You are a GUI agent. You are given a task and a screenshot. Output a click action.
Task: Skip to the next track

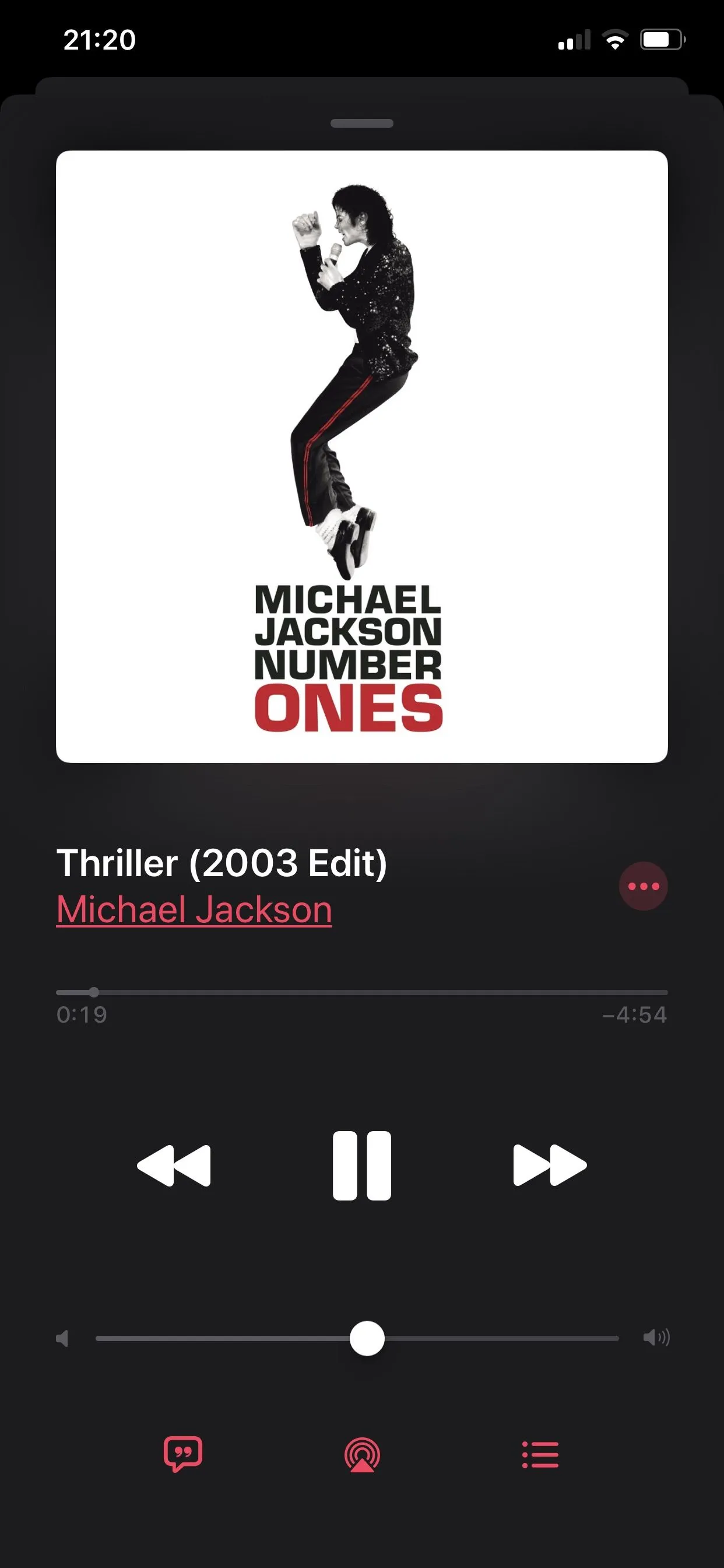coord(549,1165)
